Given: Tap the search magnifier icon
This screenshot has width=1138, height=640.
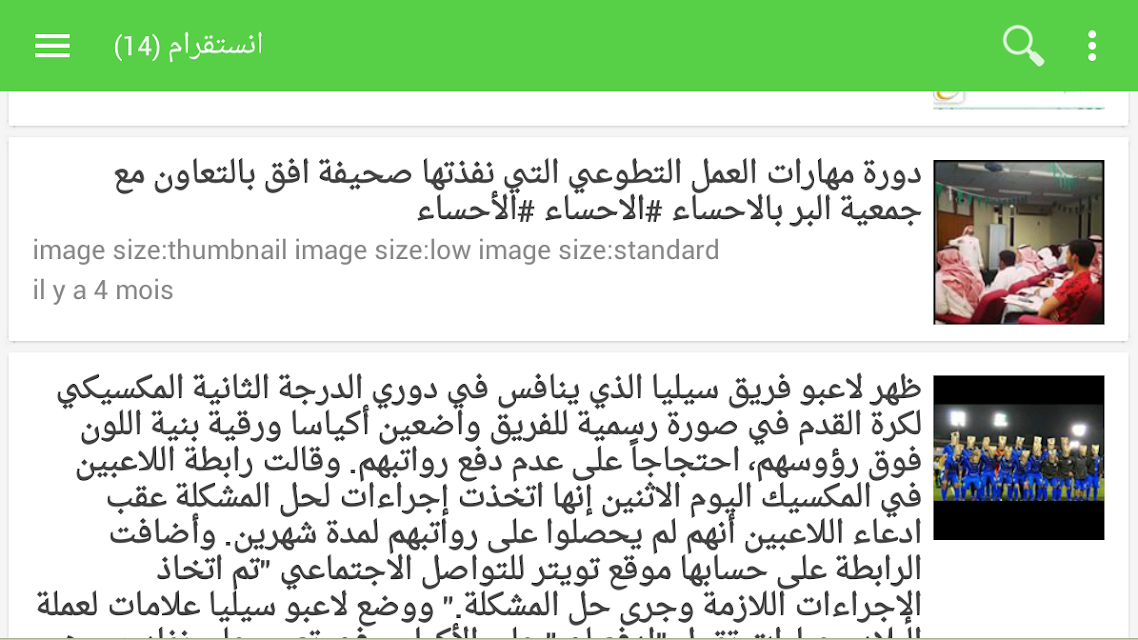Looking at the screenshot, I should 1023,46.
